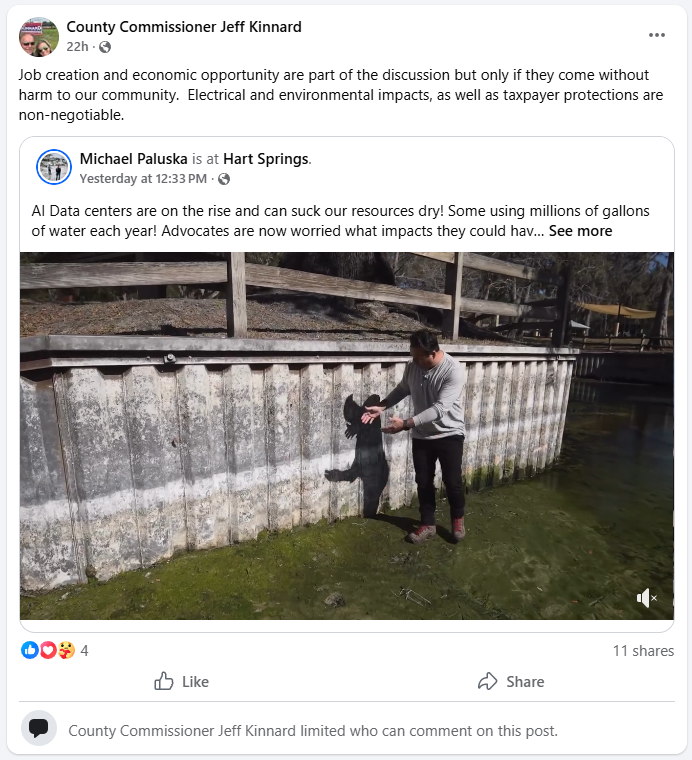Open Michael Paluska's profile picture
This screenshot has height=760, width=692.
pos(54,167)
